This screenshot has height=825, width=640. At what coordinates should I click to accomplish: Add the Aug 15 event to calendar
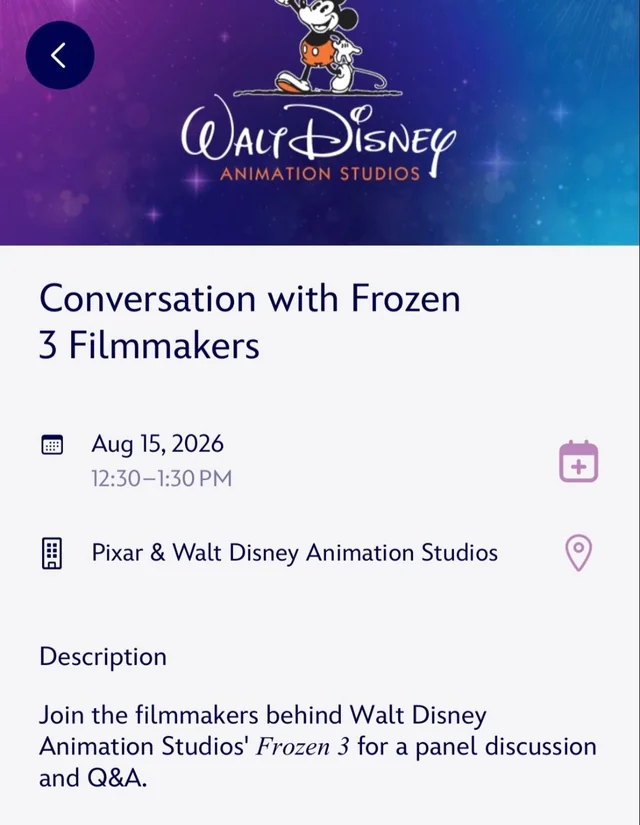pyautogui.click(x=578, y=461)
